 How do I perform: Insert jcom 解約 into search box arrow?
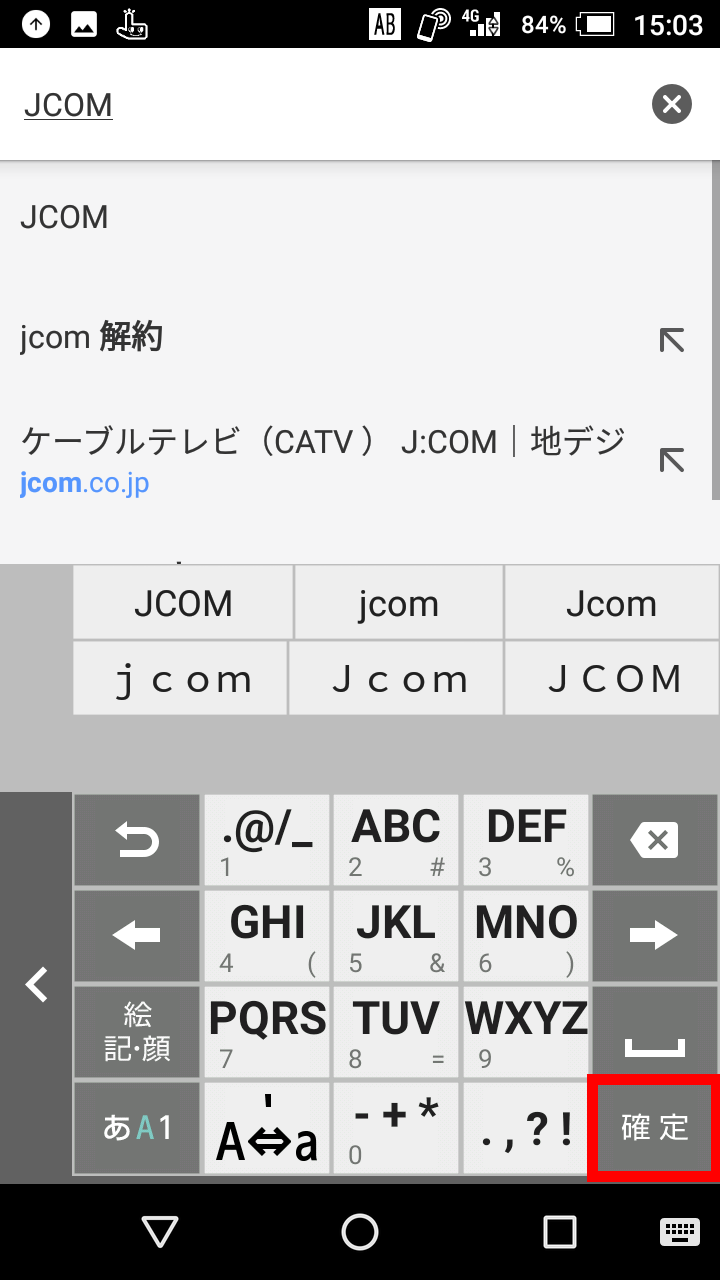(672, 340)
